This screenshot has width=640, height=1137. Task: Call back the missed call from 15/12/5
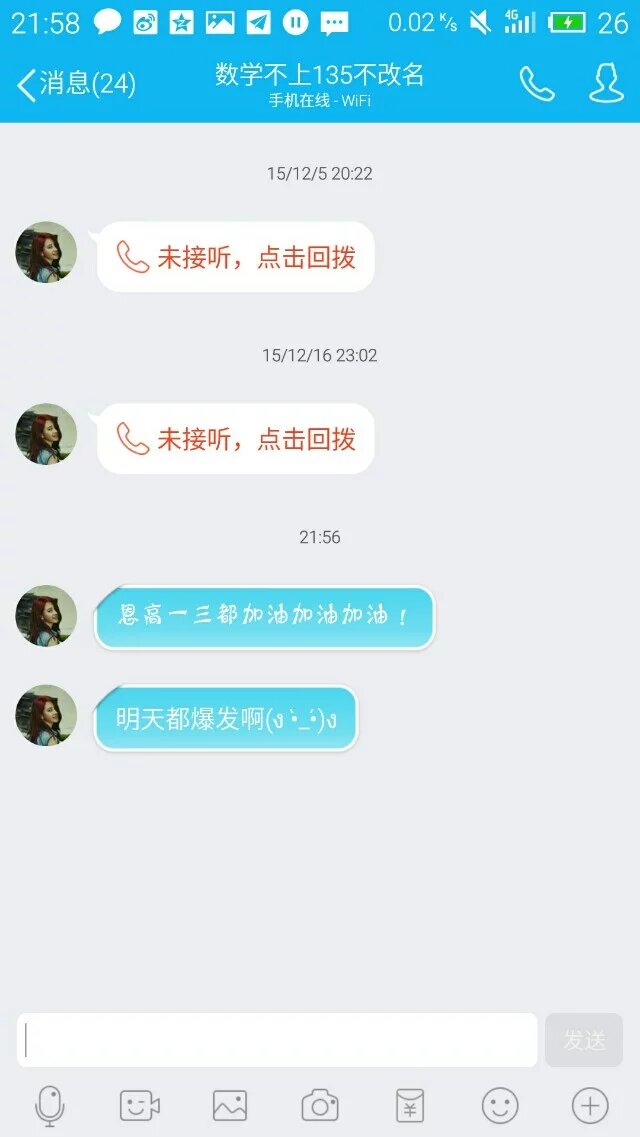[x=236, y=257]
